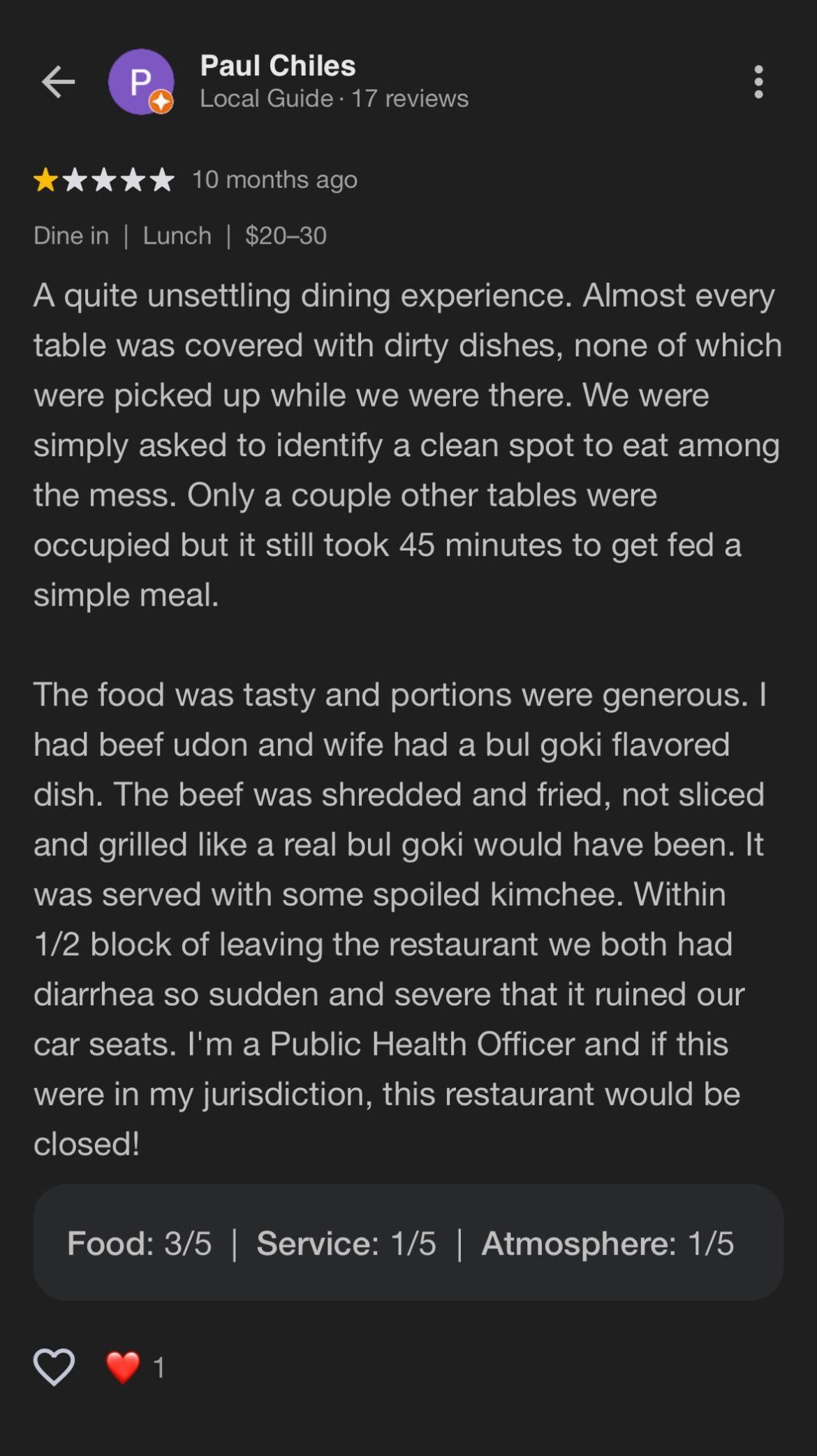Click the star rating to toggle rating view
This screenshot has width=817, height=1456.
point(103,180)
